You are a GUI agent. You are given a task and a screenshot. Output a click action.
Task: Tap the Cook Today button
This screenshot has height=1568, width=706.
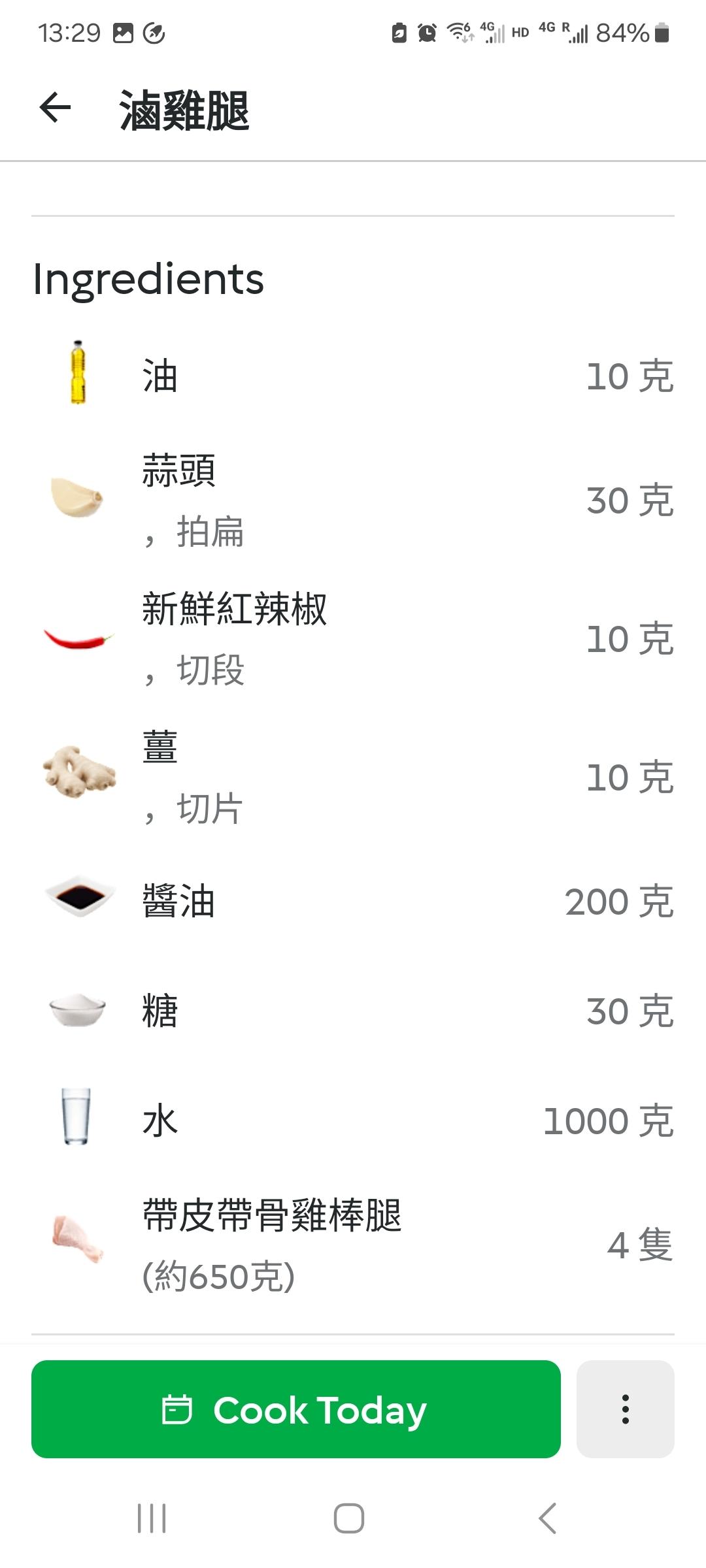pyautogui.click(x=295, y=1409)
